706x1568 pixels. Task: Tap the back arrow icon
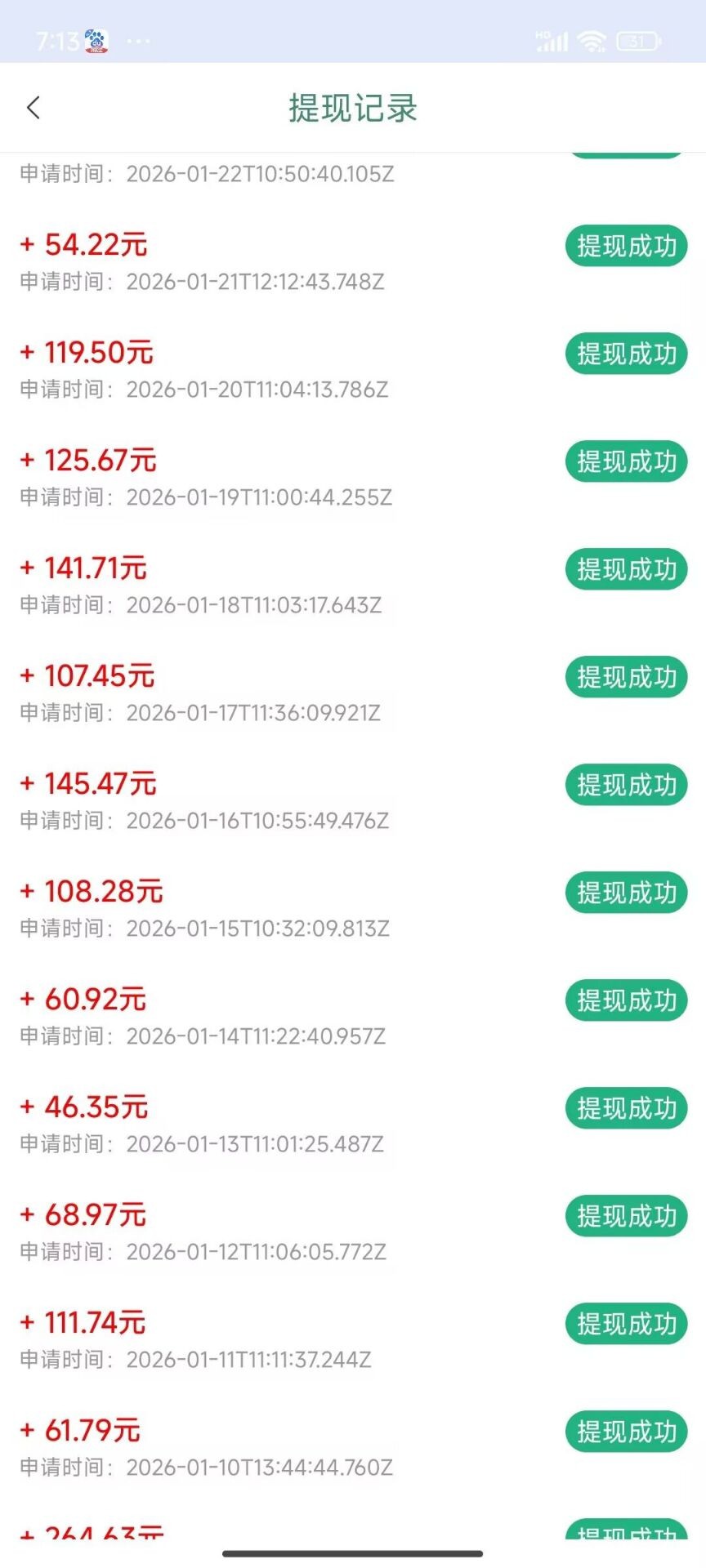(x=33, y=107)
